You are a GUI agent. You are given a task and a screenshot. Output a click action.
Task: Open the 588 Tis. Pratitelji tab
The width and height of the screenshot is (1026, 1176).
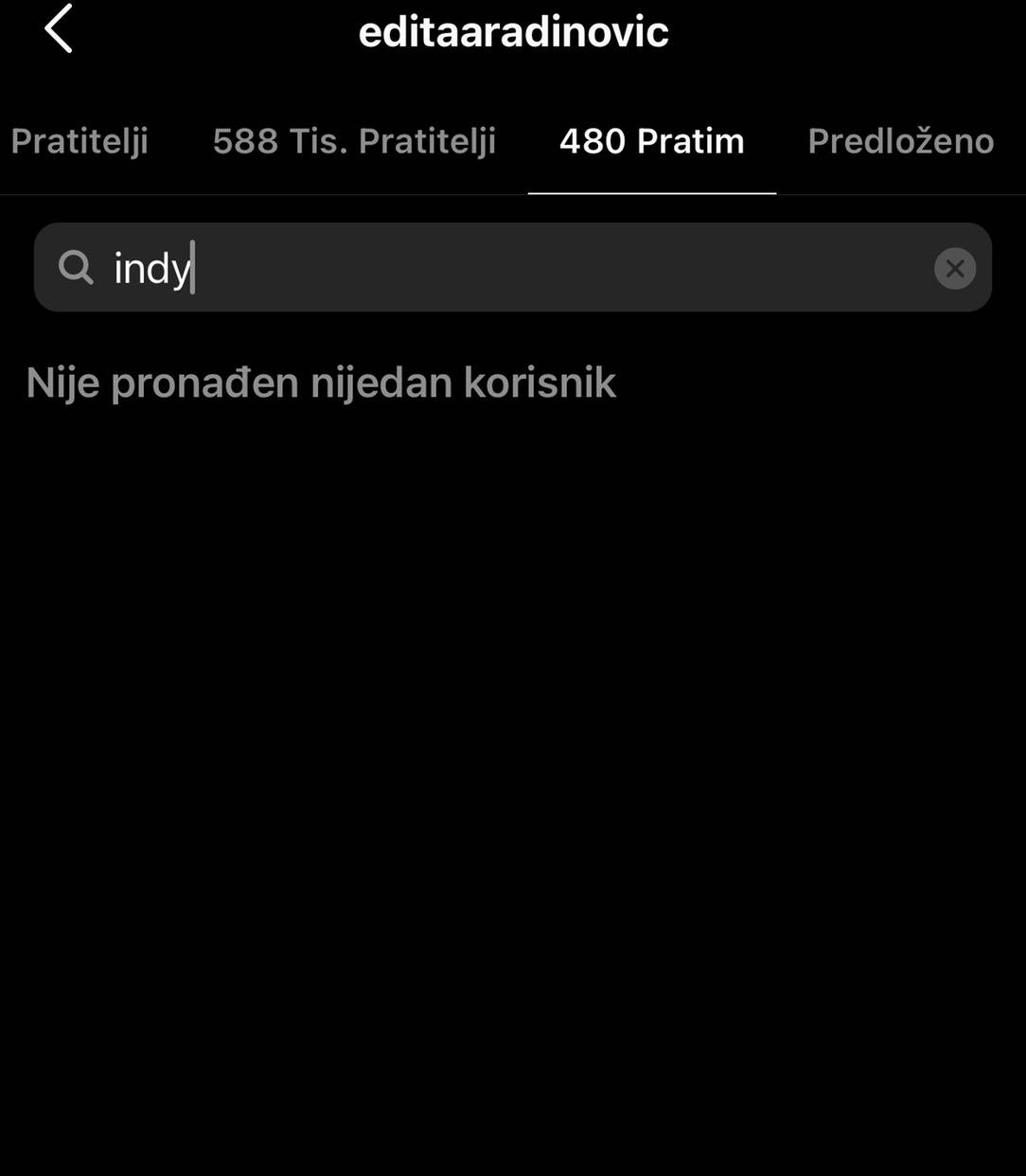click(355, 140)
